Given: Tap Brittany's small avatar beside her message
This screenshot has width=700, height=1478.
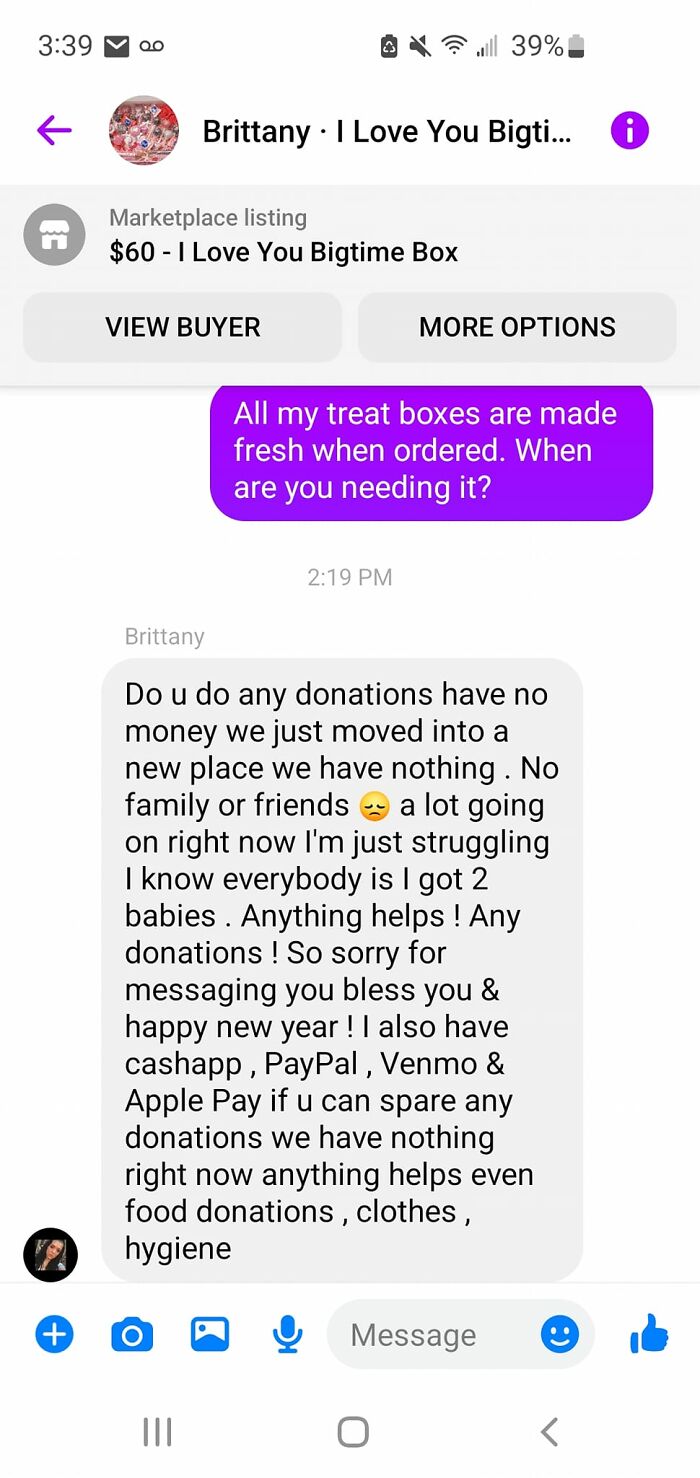Looking at the screenshot, I should [x=50, y=1254].
